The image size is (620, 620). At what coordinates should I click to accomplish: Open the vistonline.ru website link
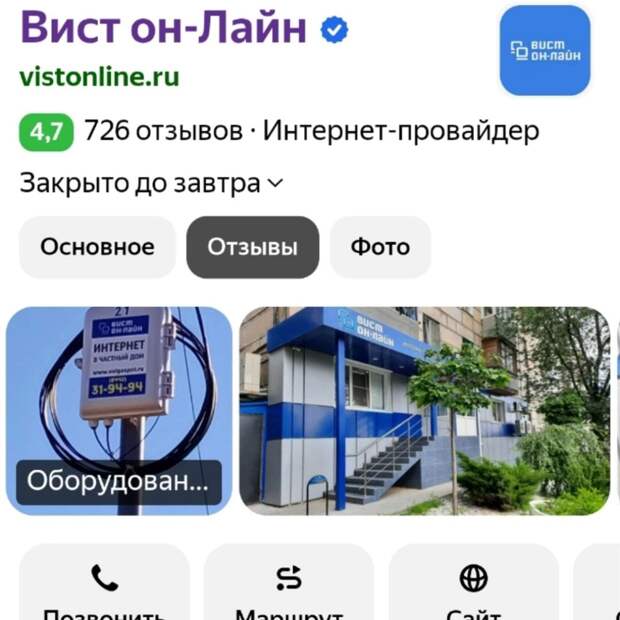pyautogui.click(x=99, y=77)
